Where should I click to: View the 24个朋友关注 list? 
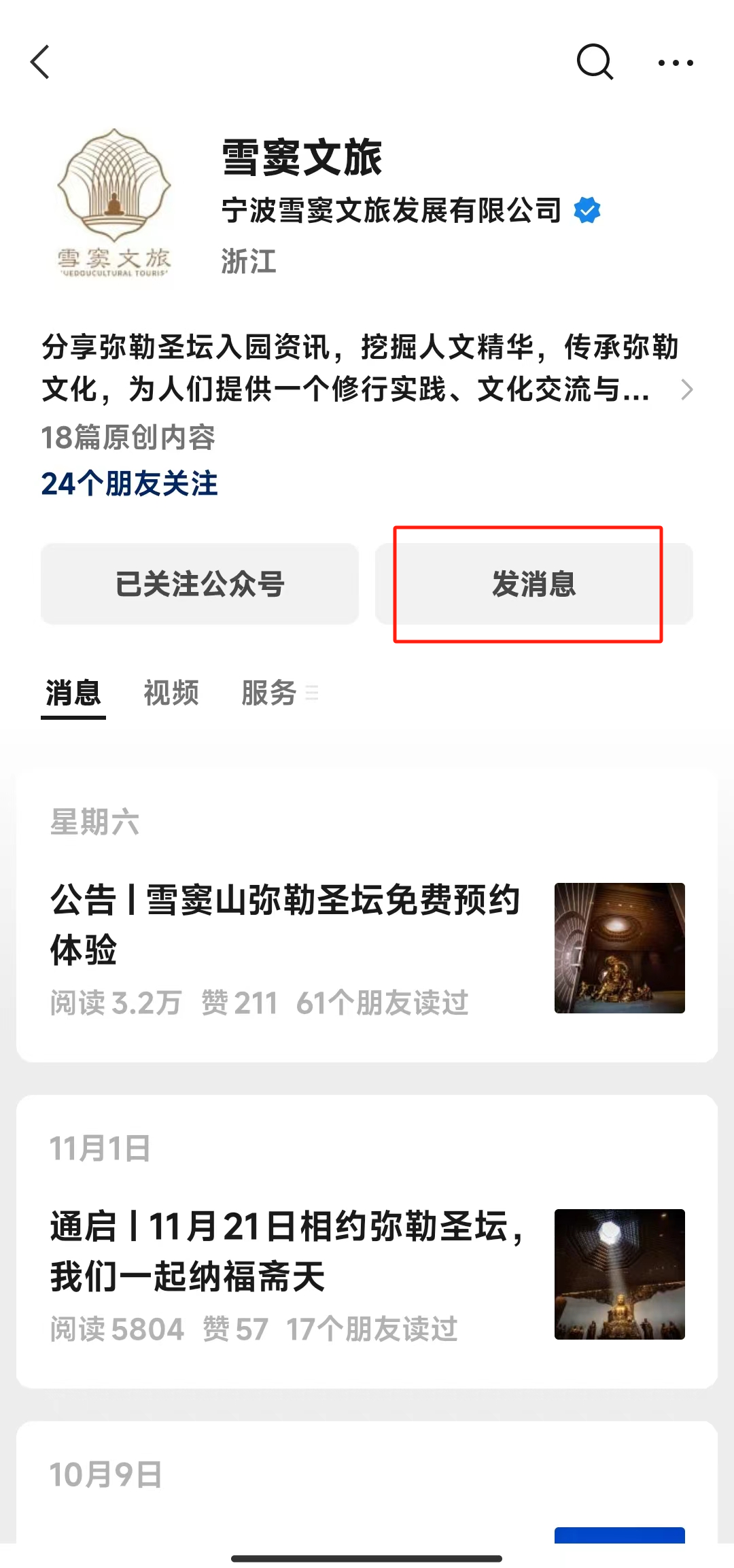pyautogui.click(x=129, y=484)
